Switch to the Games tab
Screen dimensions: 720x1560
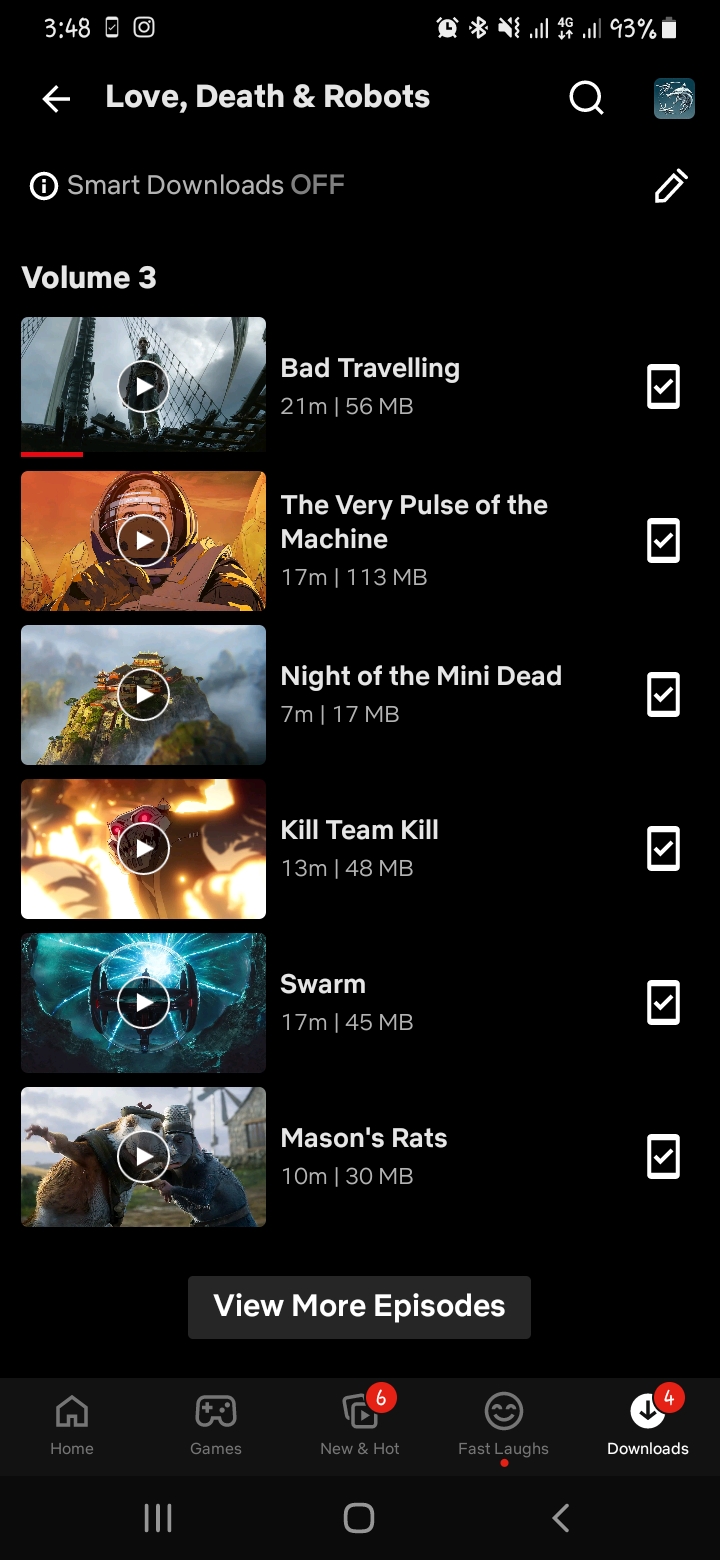click(x=216, y=1426)
